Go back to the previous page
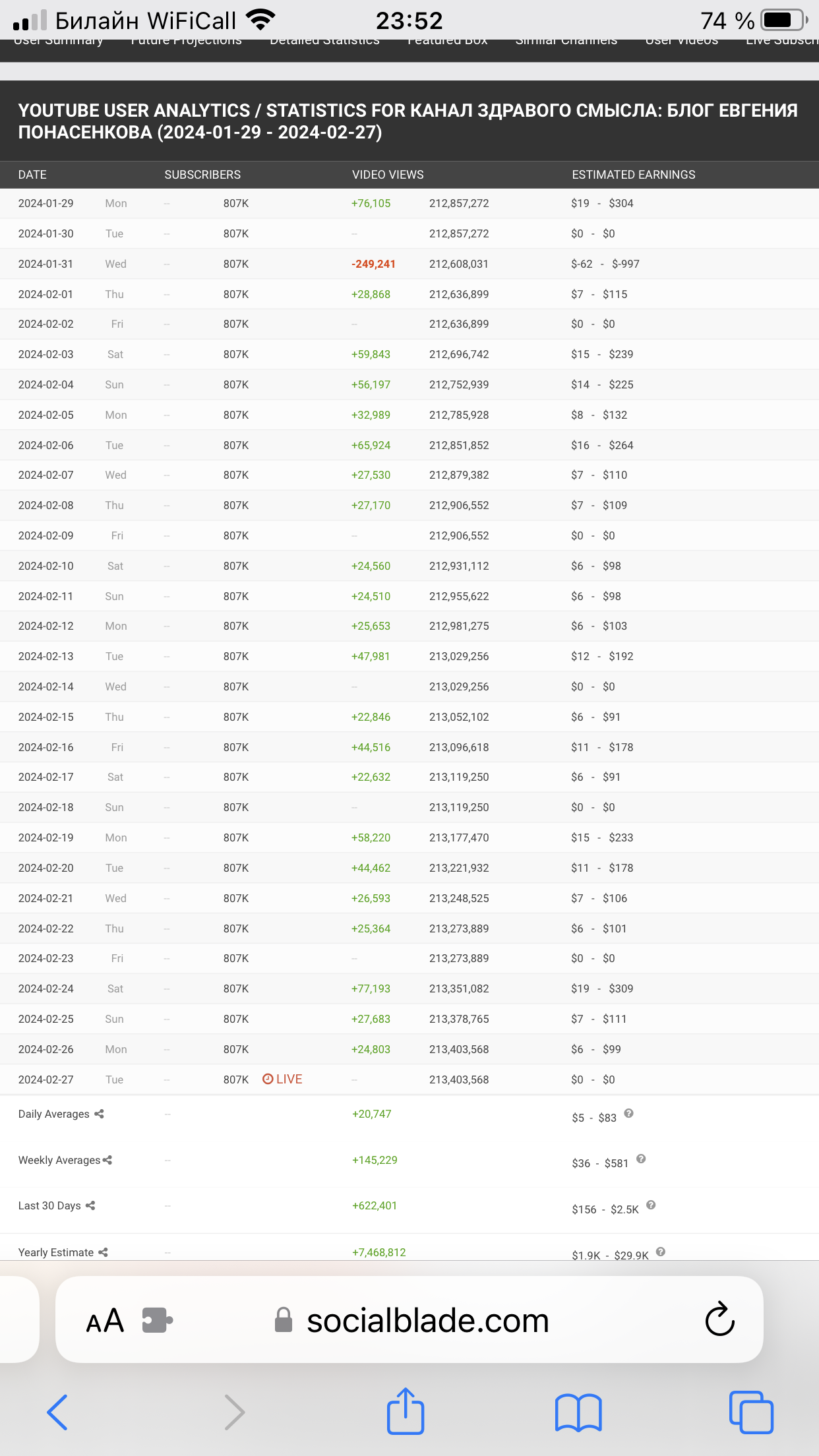Image resolution: width=819 pixels, height=1456 pixels. pos(57,1412)
